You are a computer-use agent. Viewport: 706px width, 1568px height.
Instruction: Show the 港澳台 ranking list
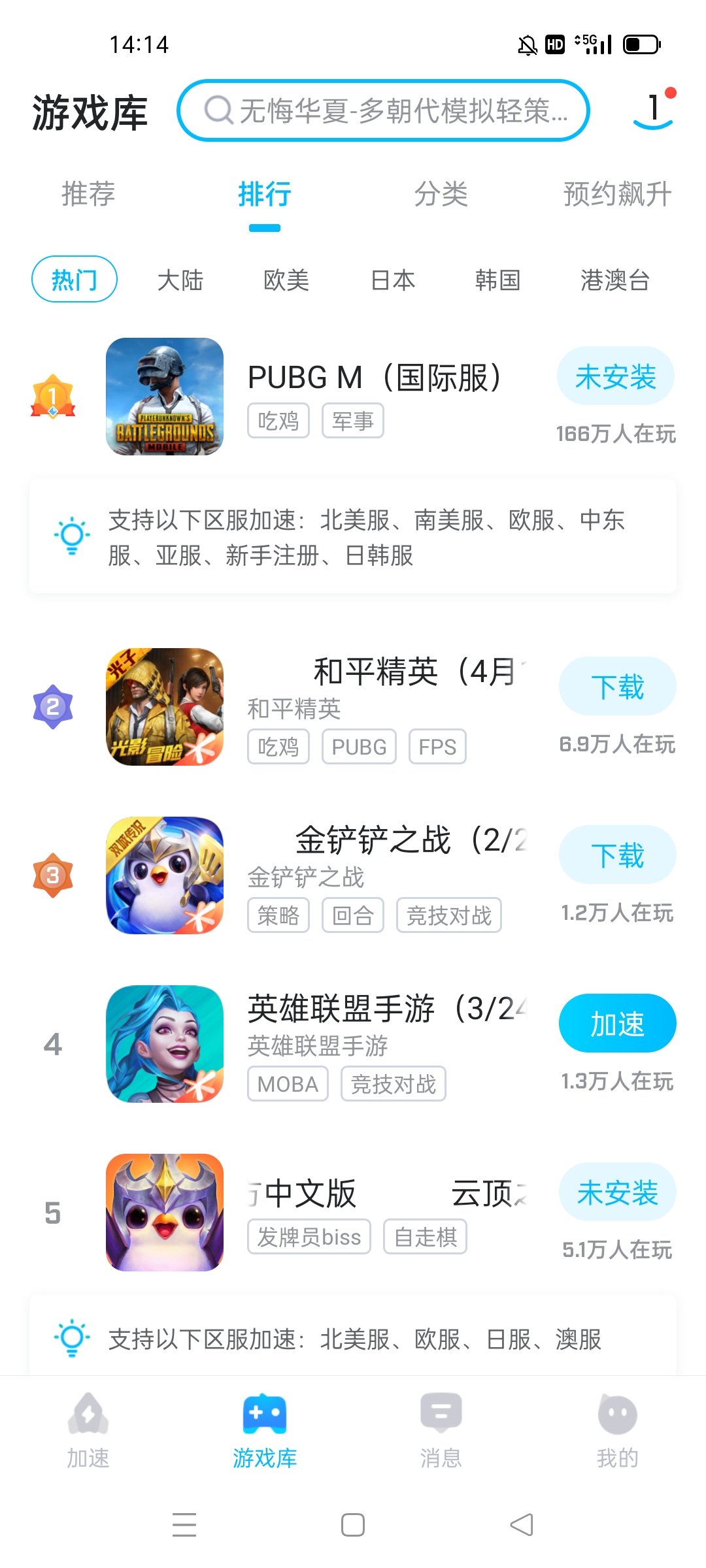[x=614, y=280]
